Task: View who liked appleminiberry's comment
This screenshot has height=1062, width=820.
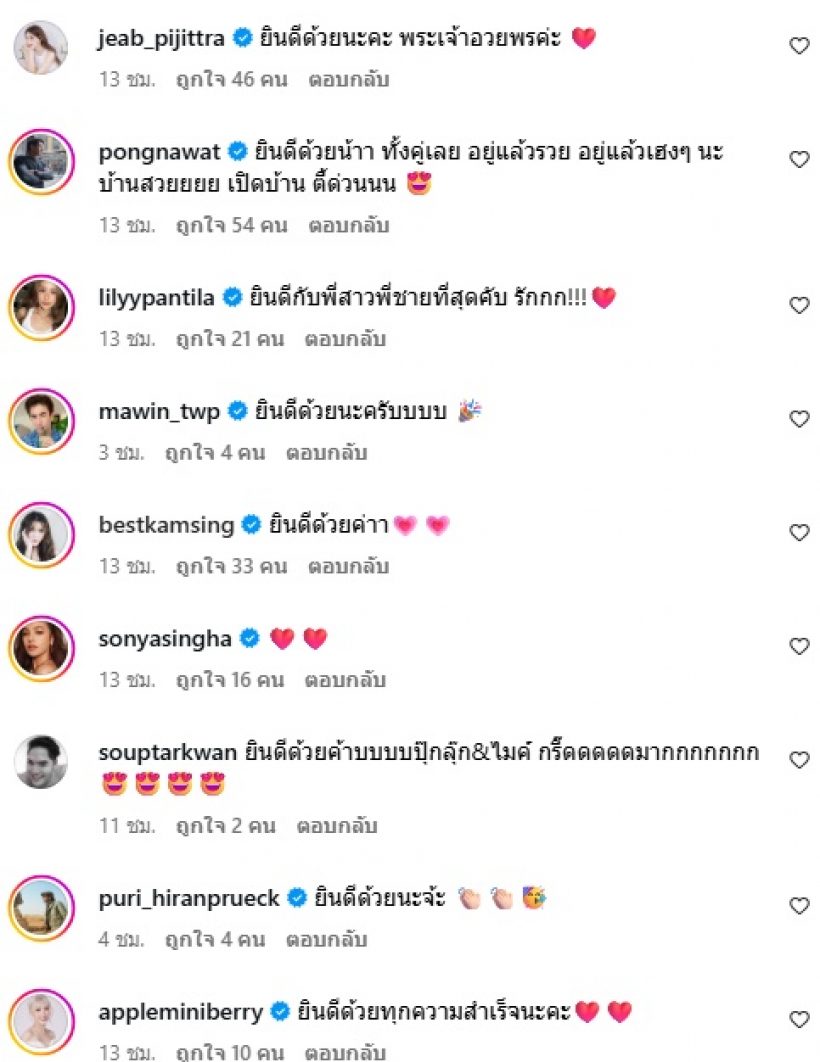Action: pos(230,1053)
